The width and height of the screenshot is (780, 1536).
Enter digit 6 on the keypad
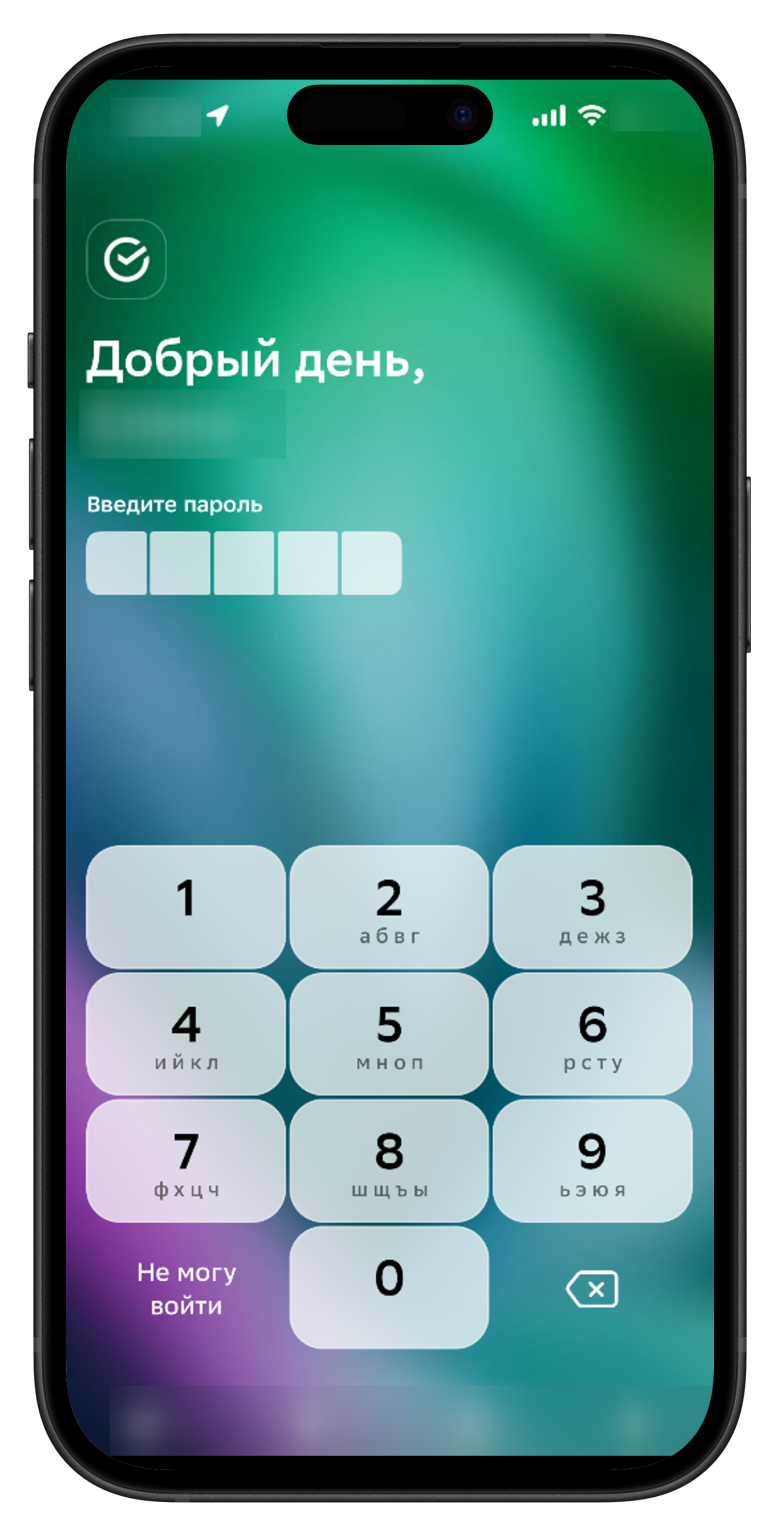(592, 1033)
